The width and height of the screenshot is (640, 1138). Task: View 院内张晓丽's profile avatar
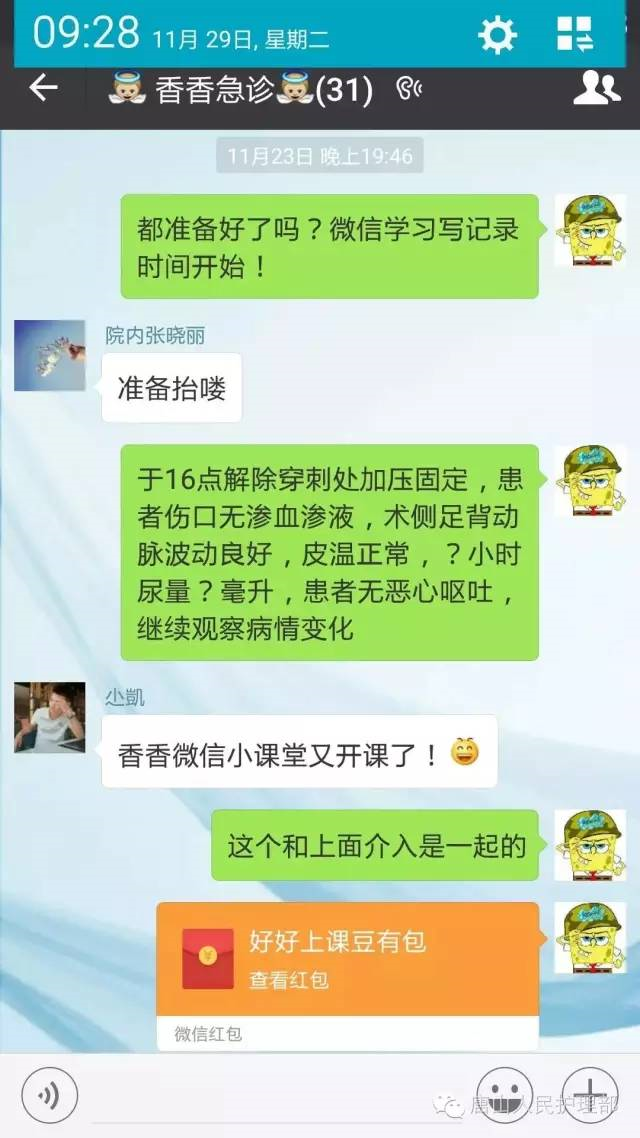coord(49,355)
